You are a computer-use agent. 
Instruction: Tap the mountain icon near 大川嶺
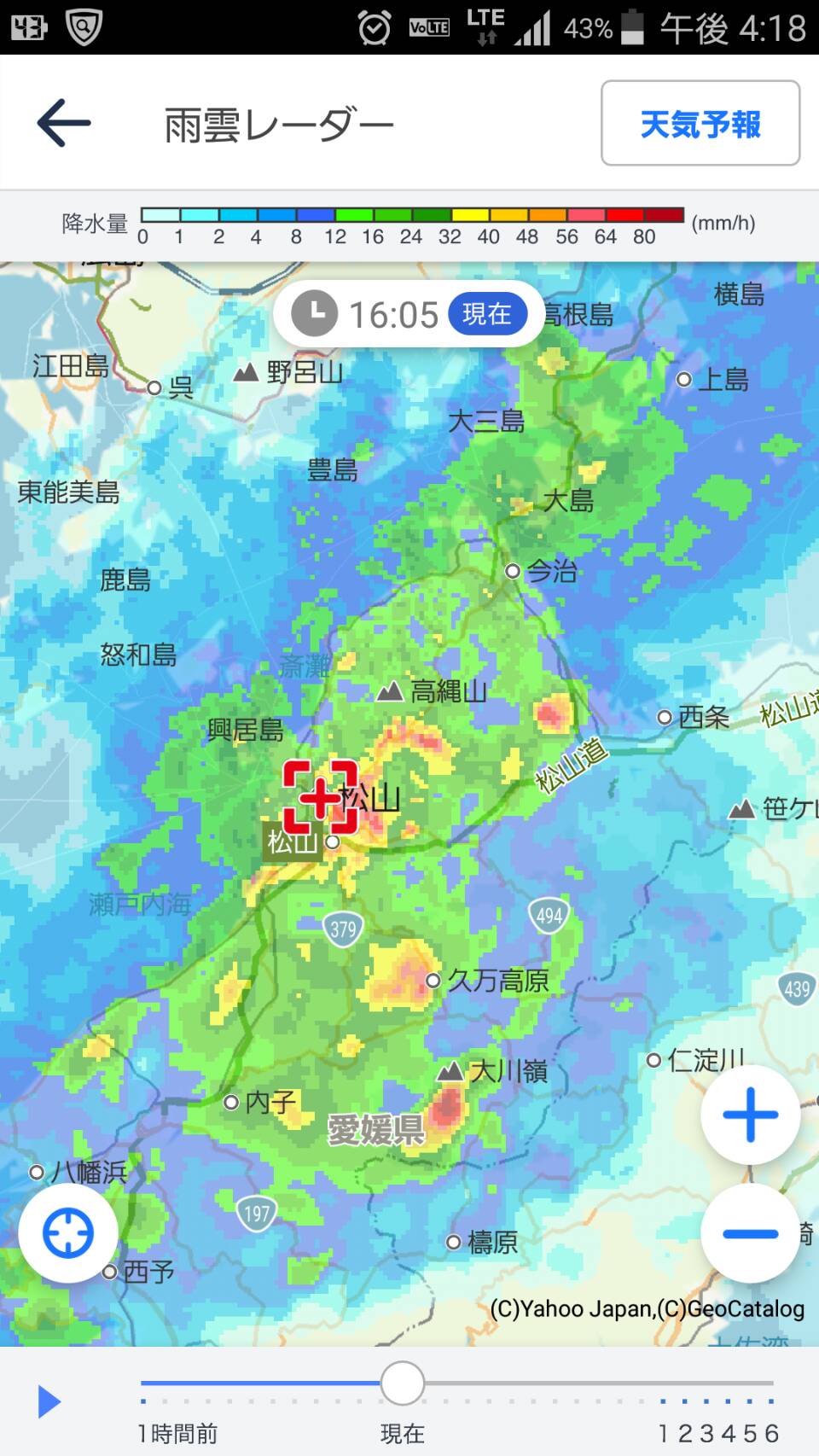[x=450, y=1072]
